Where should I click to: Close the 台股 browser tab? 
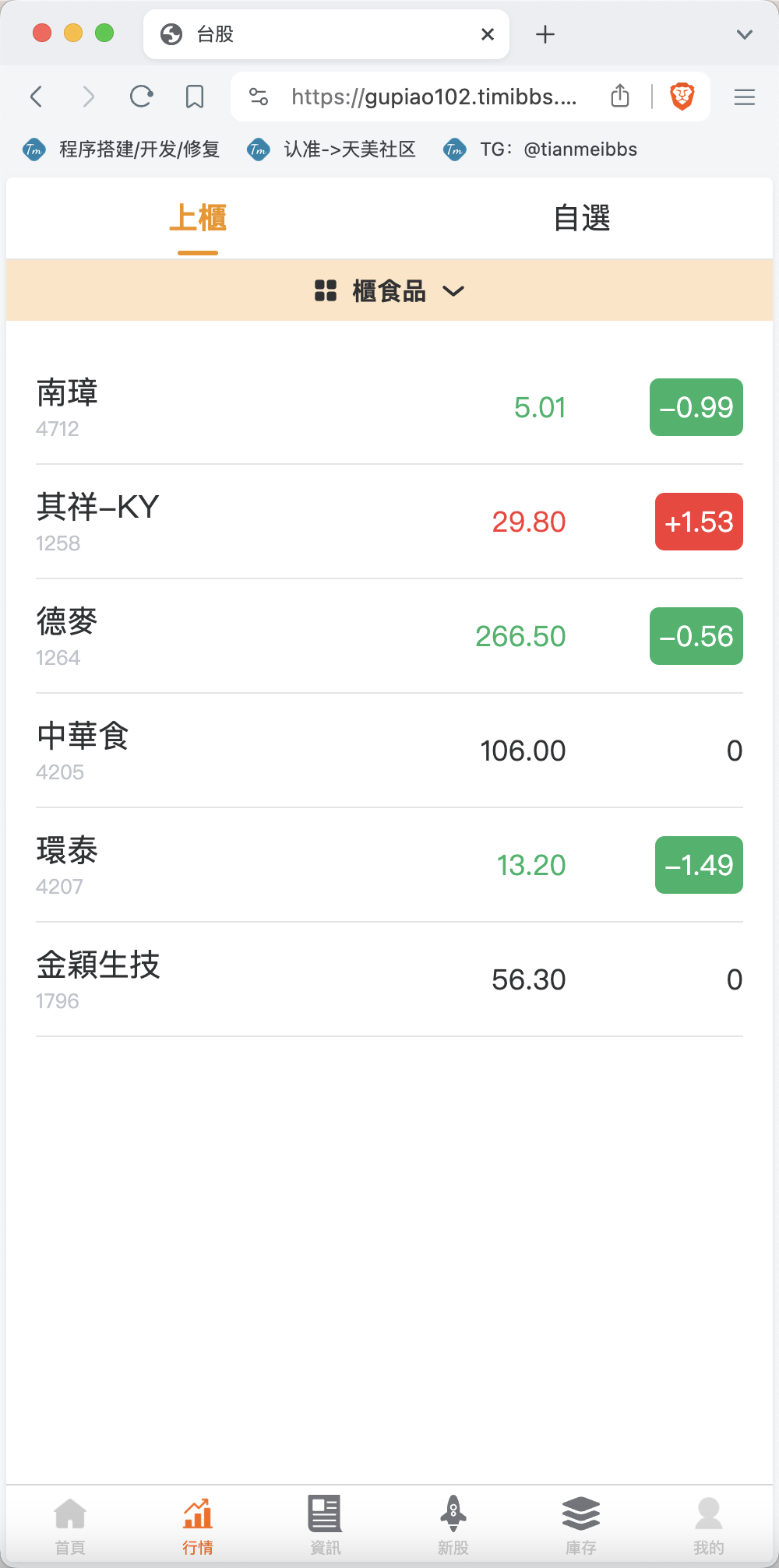pyautogui.click(x=488, y=34)
